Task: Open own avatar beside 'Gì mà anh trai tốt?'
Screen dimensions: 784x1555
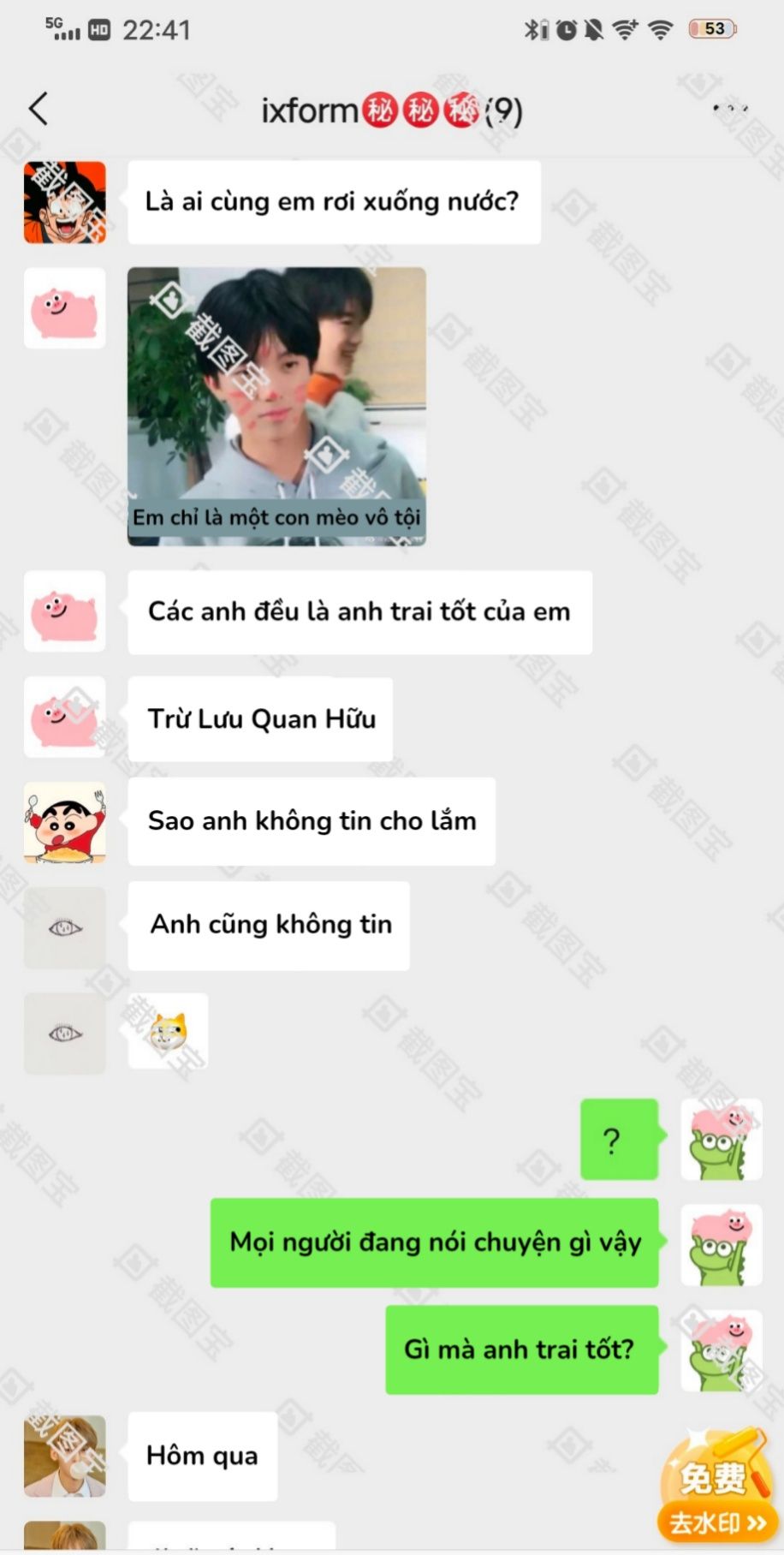Action: click(x=721, y=1350)
